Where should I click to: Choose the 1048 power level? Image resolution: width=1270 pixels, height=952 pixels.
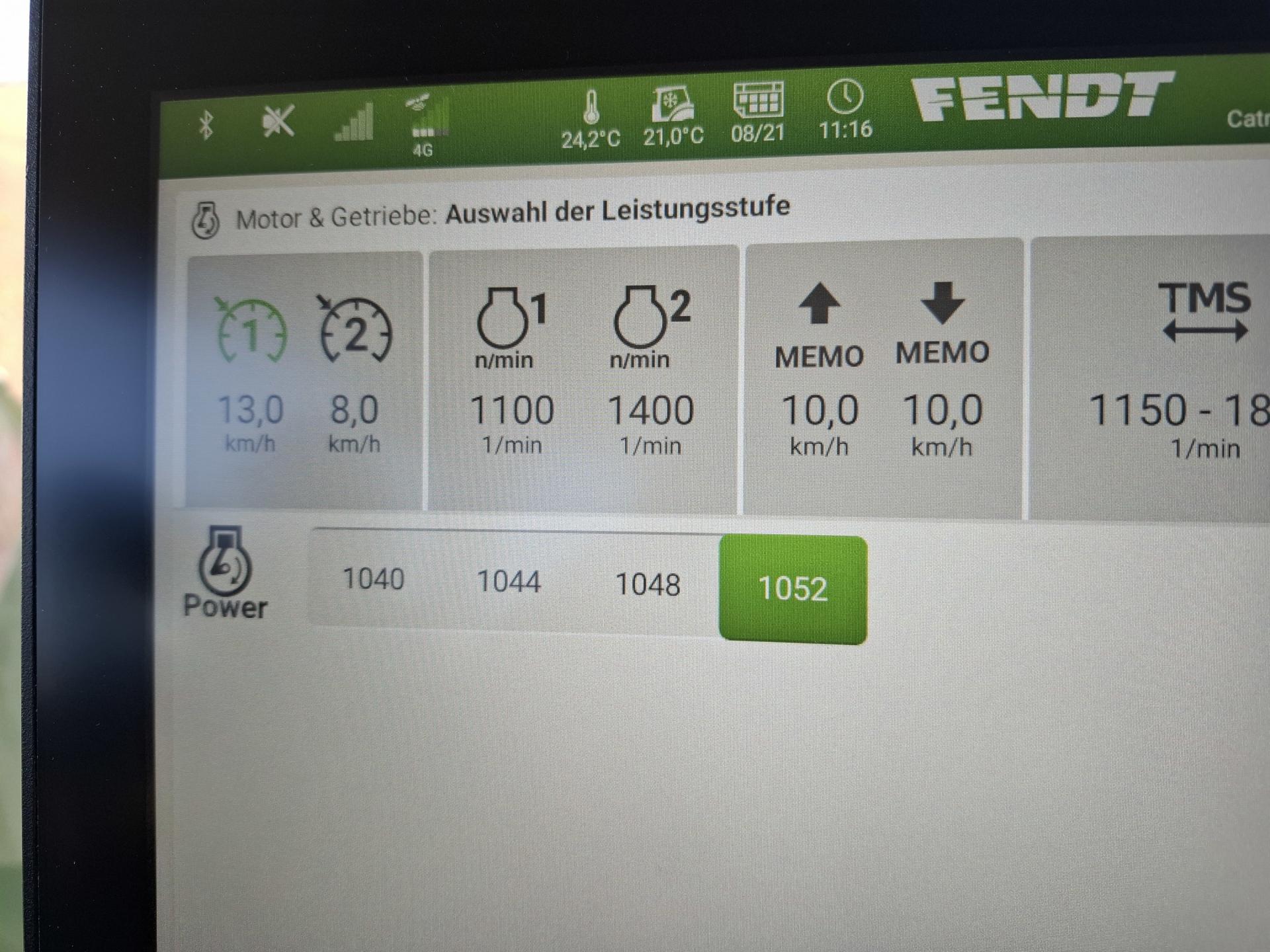click(x=648, y=584)
